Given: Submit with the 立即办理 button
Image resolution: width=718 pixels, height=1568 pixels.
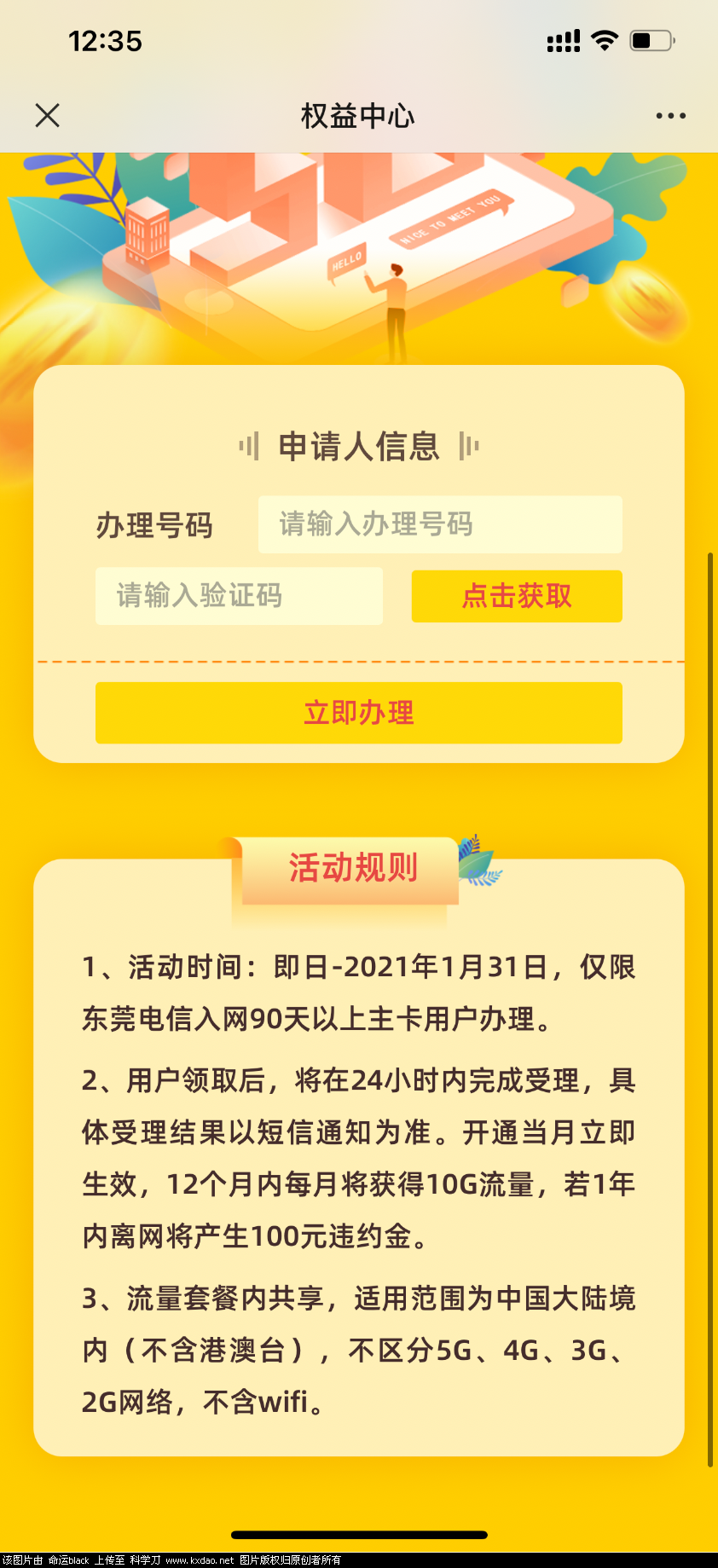Looking at the screenshot, I should pos(358,713).
